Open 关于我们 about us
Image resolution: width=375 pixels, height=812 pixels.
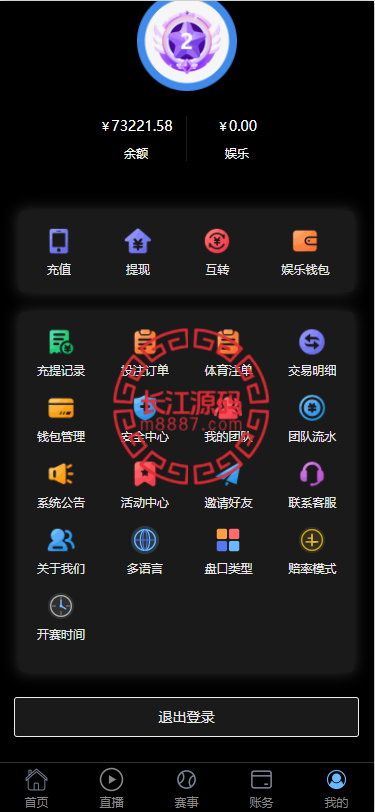point(61,552)
